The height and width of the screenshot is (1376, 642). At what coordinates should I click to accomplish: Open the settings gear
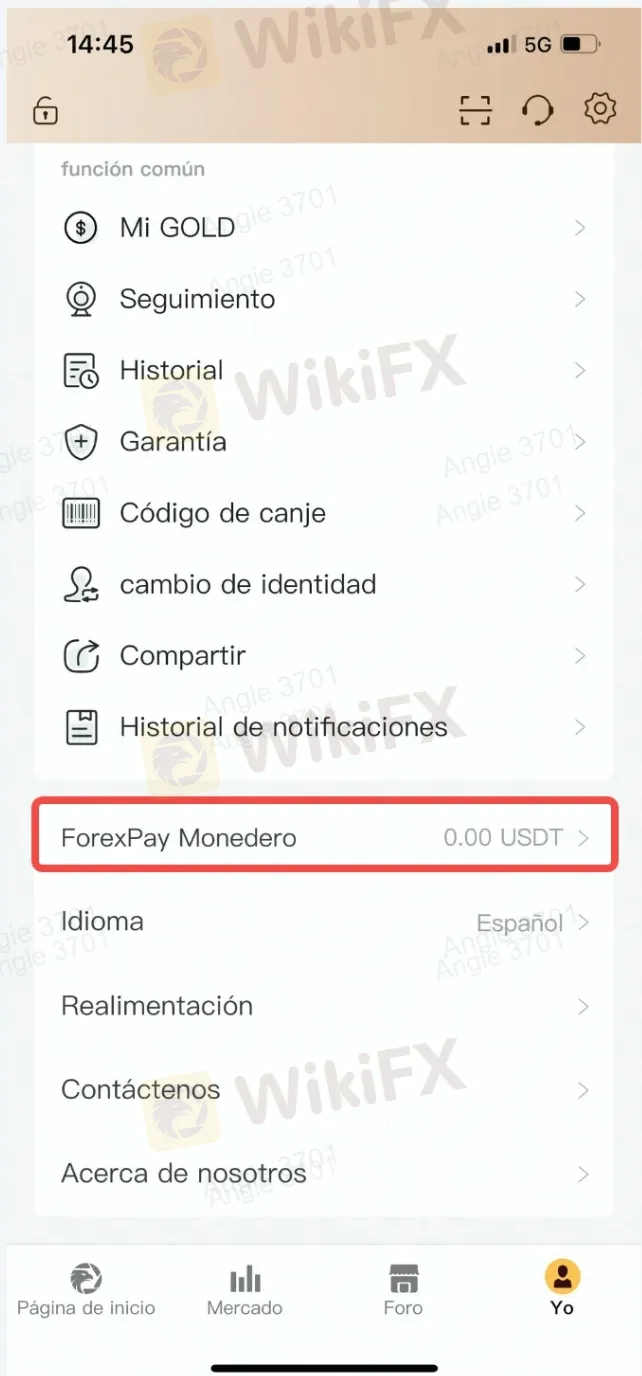tap(599, 109)
